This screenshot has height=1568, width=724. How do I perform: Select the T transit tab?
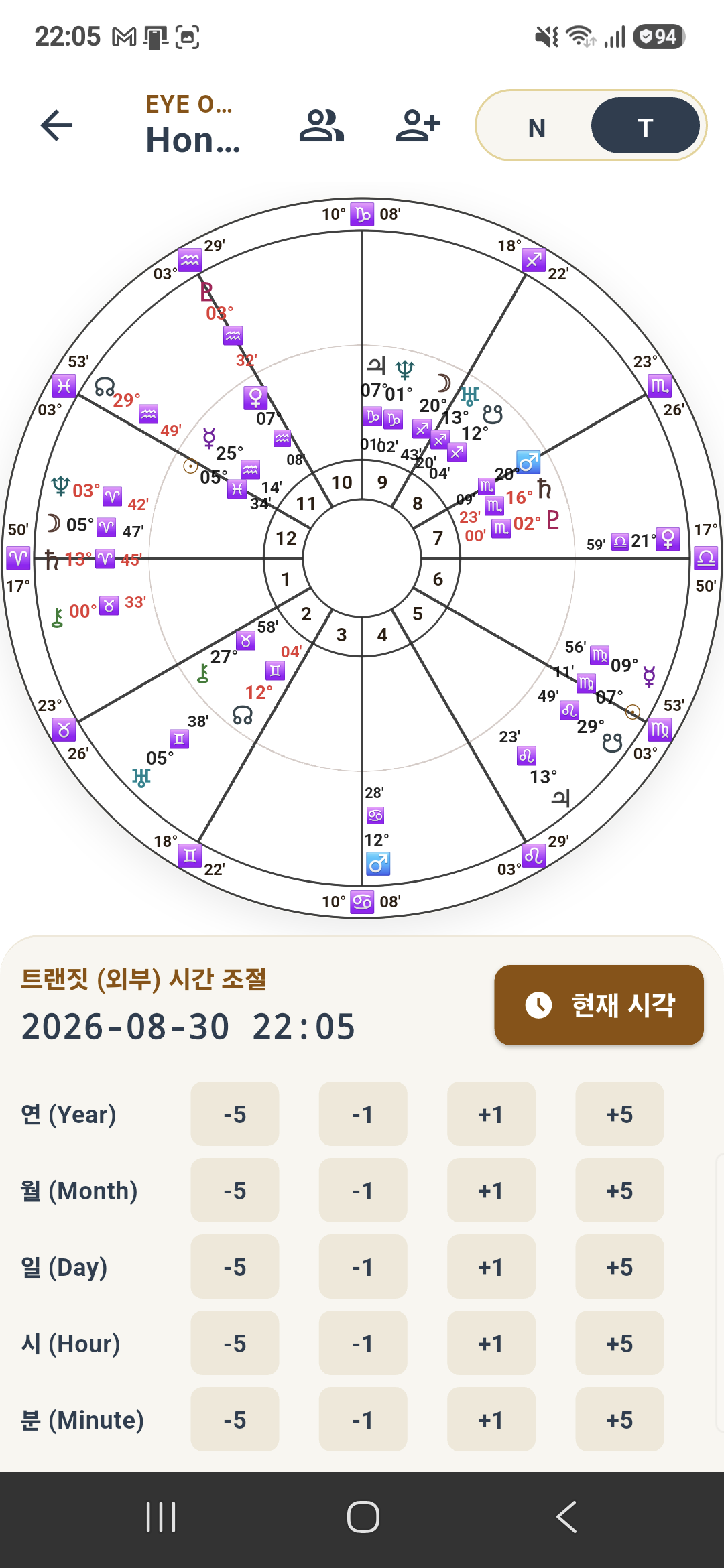pyautogui.click(x=645, y=126)
